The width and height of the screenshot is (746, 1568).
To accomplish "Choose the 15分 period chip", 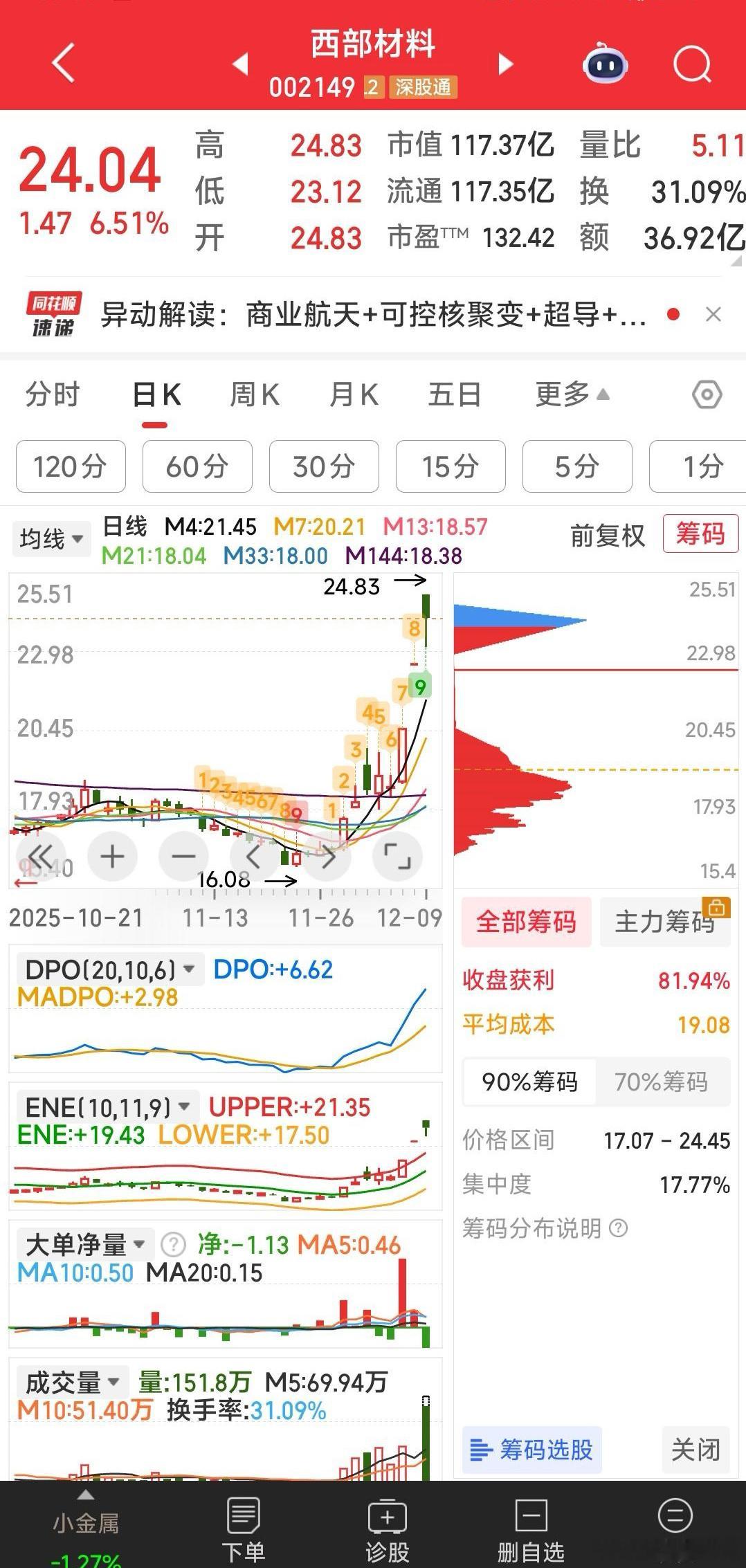I will (x=451, y=466).
